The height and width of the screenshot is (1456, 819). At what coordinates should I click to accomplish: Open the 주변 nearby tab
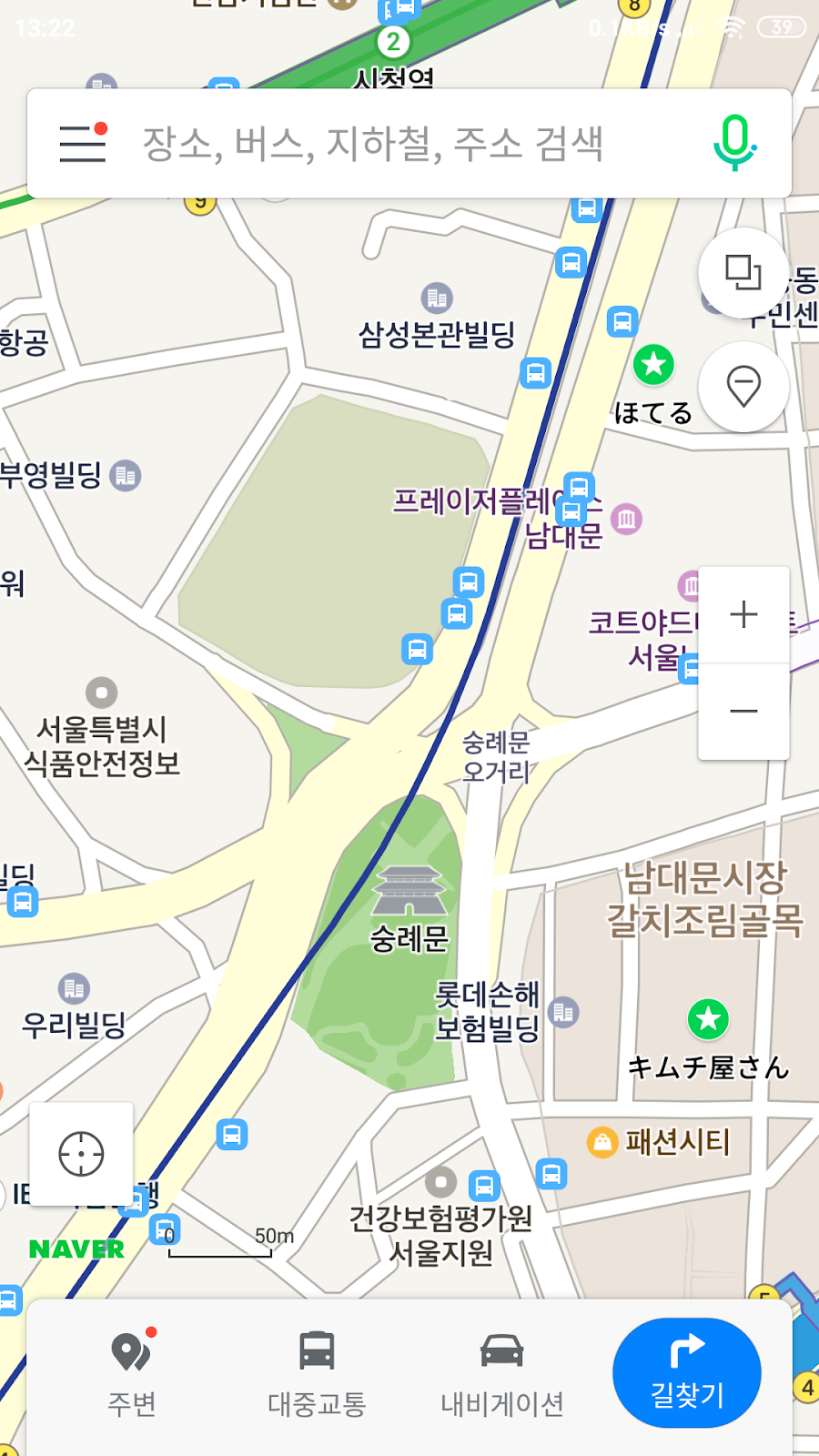(x=132, y=1372)
